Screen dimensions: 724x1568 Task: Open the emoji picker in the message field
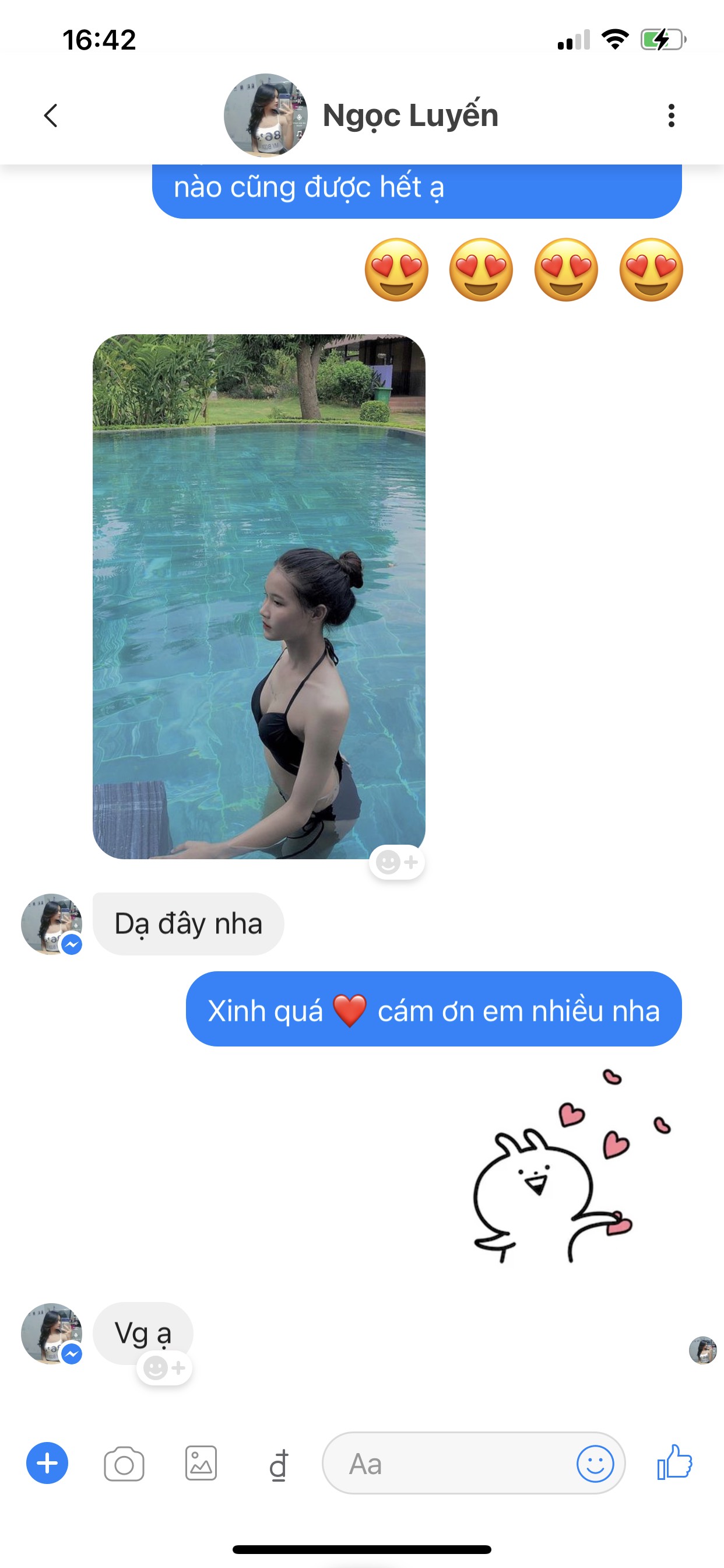[x=595, y=1464]
